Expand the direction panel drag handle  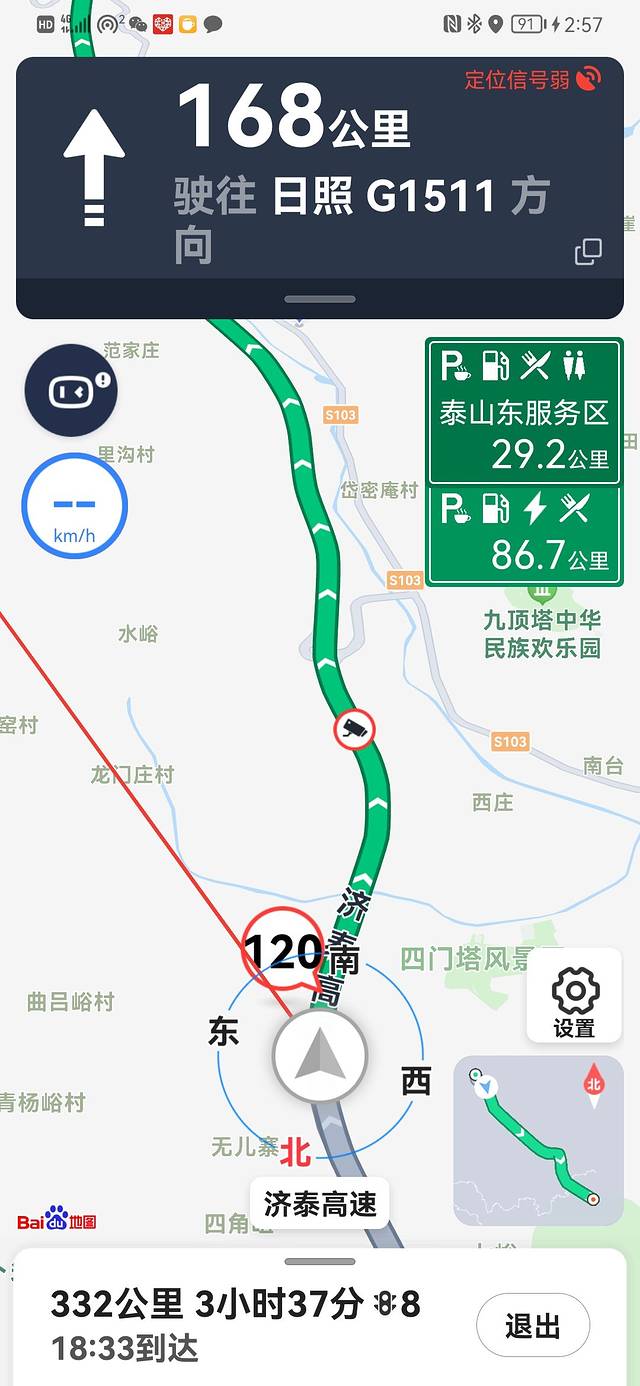[x=320, y=299]
